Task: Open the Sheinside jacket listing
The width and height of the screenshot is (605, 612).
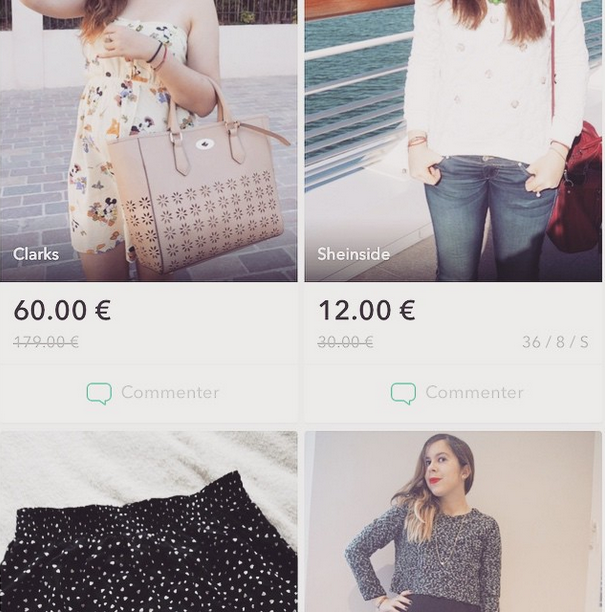Action: [453, 140]
